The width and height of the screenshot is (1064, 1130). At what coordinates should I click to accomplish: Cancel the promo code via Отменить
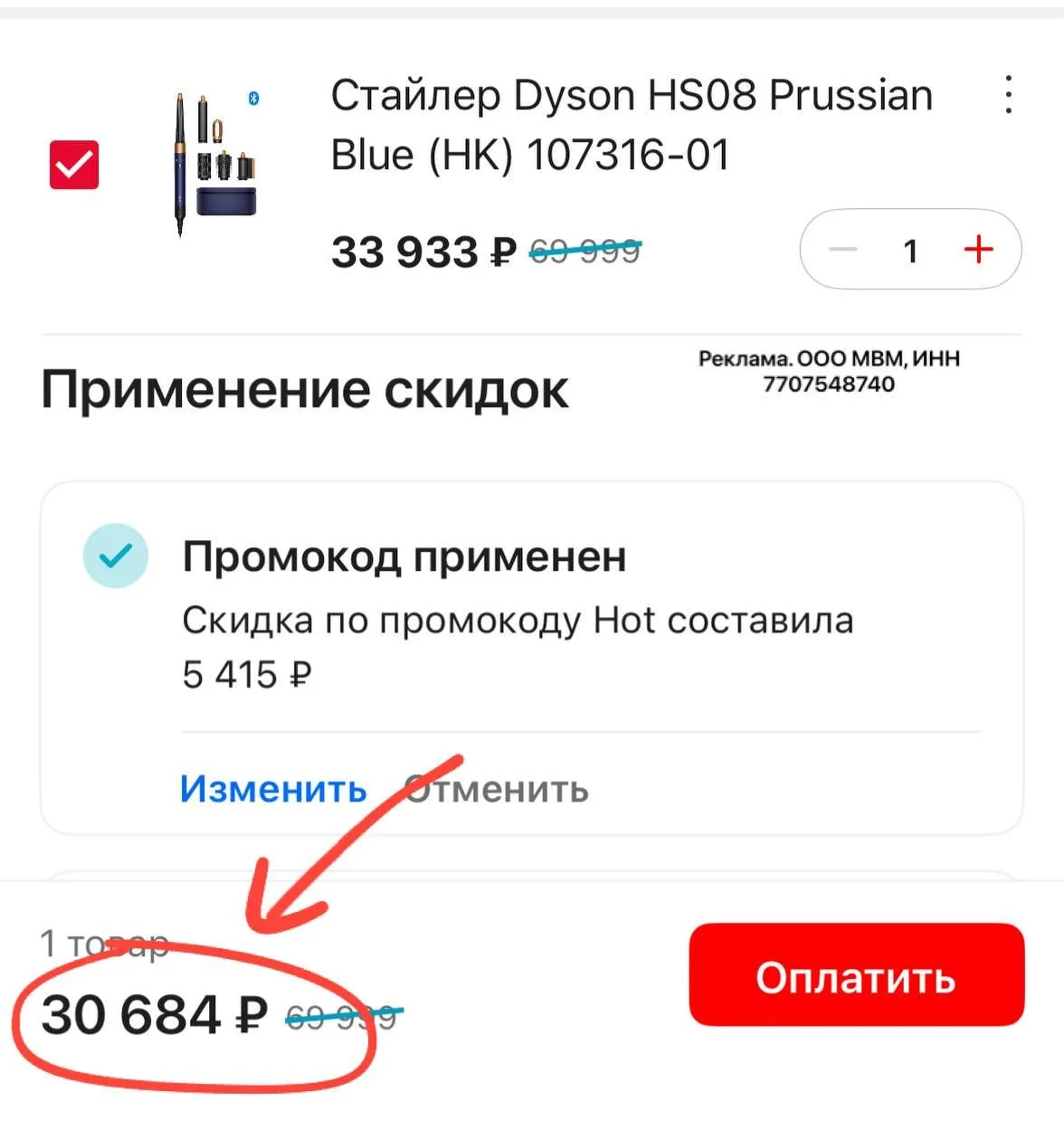pos(496,789)
